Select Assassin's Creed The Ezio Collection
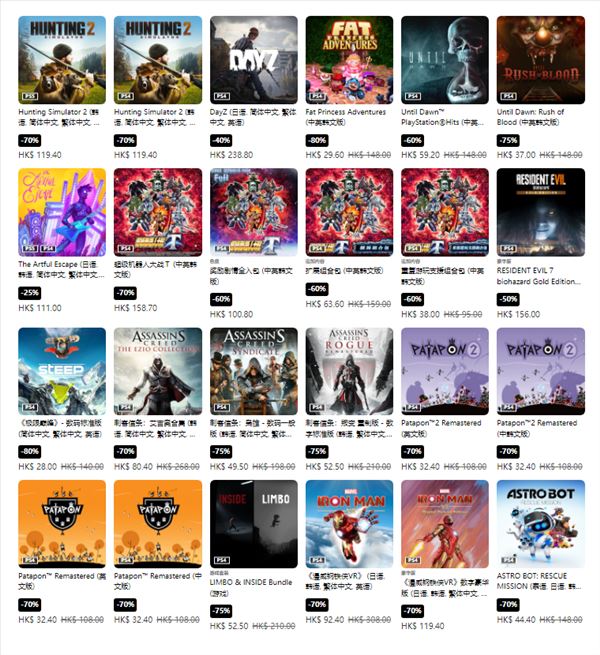The width and height of the screenshot is (600, 655). tap(158, 371)
